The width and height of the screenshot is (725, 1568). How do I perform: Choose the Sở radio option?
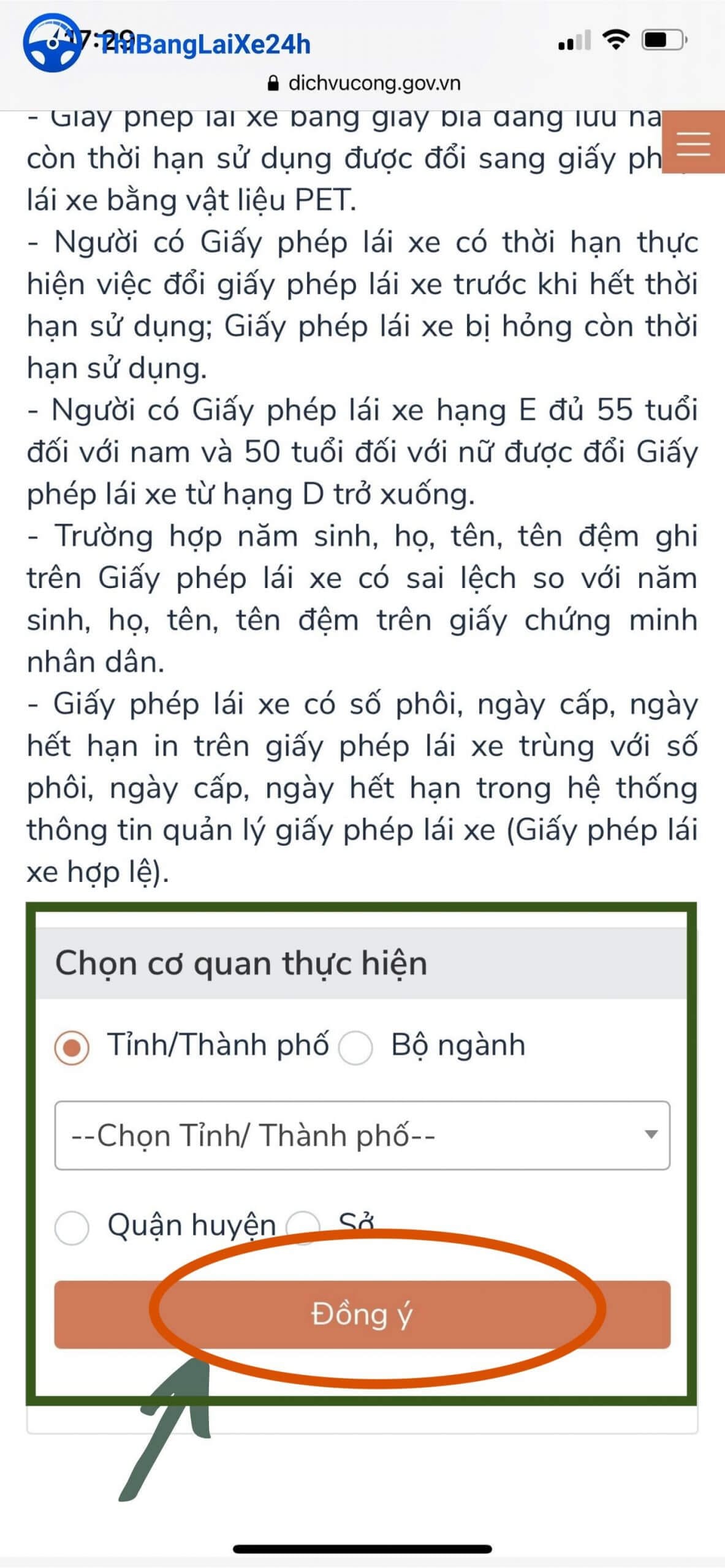click(x=304, y=1225)
